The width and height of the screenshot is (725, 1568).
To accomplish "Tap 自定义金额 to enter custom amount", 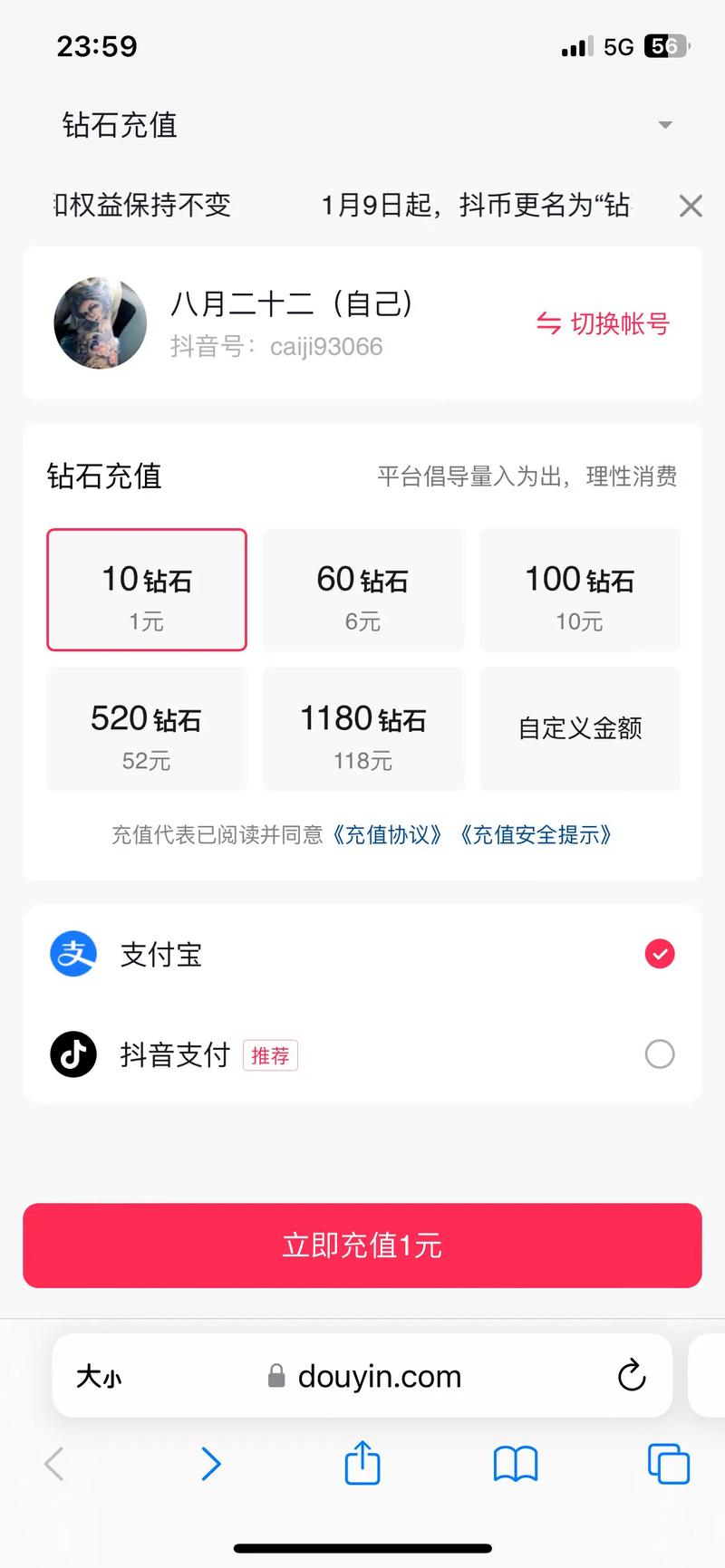I will click(579, 729).
